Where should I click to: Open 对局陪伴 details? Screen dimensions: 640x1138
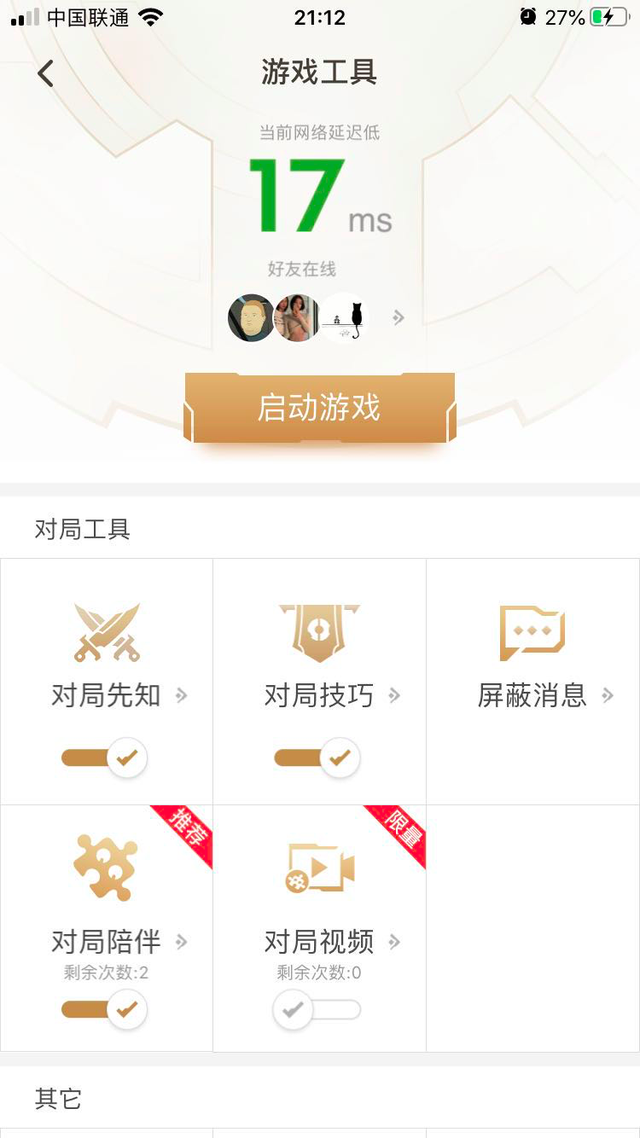pos(118,942)
